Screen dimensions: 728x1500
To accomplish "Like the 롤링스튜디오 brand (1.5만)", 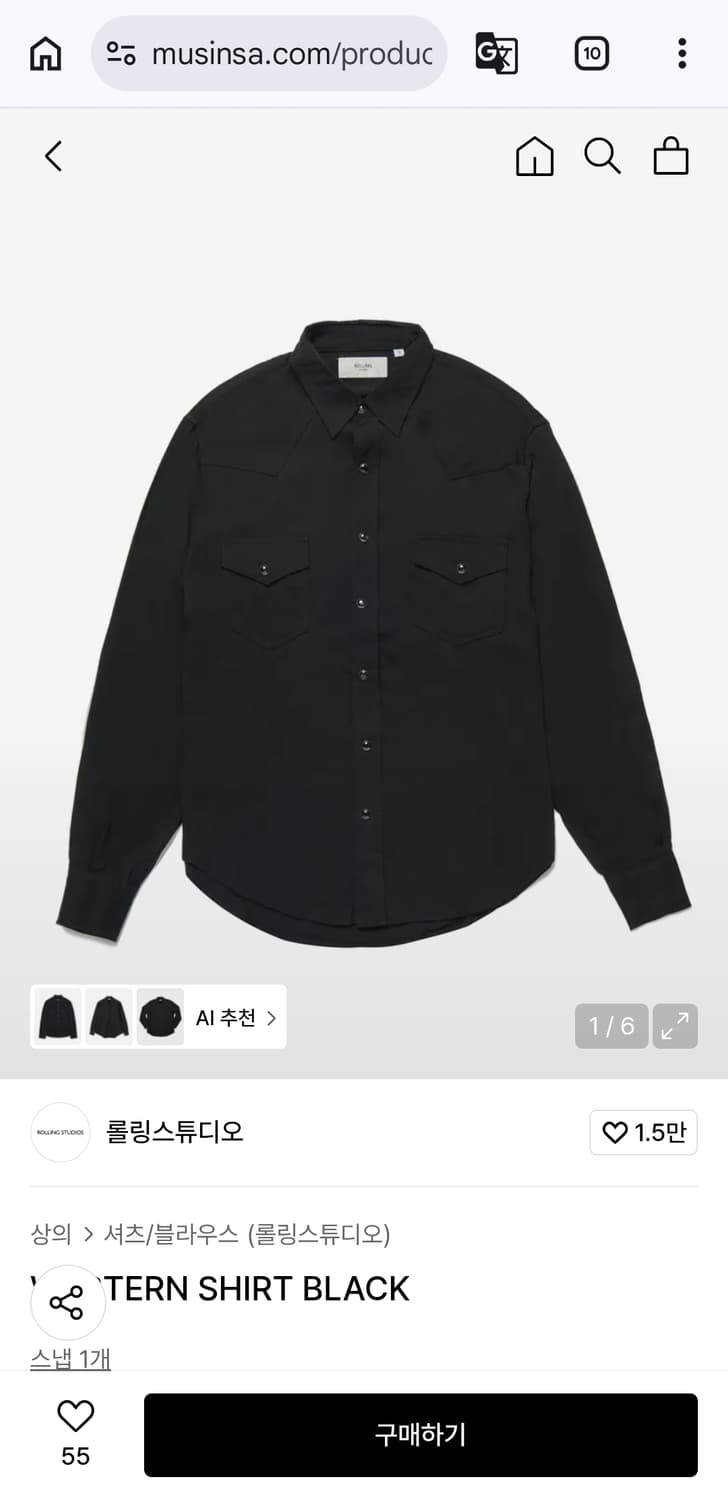I will (x=643, y=1132).
